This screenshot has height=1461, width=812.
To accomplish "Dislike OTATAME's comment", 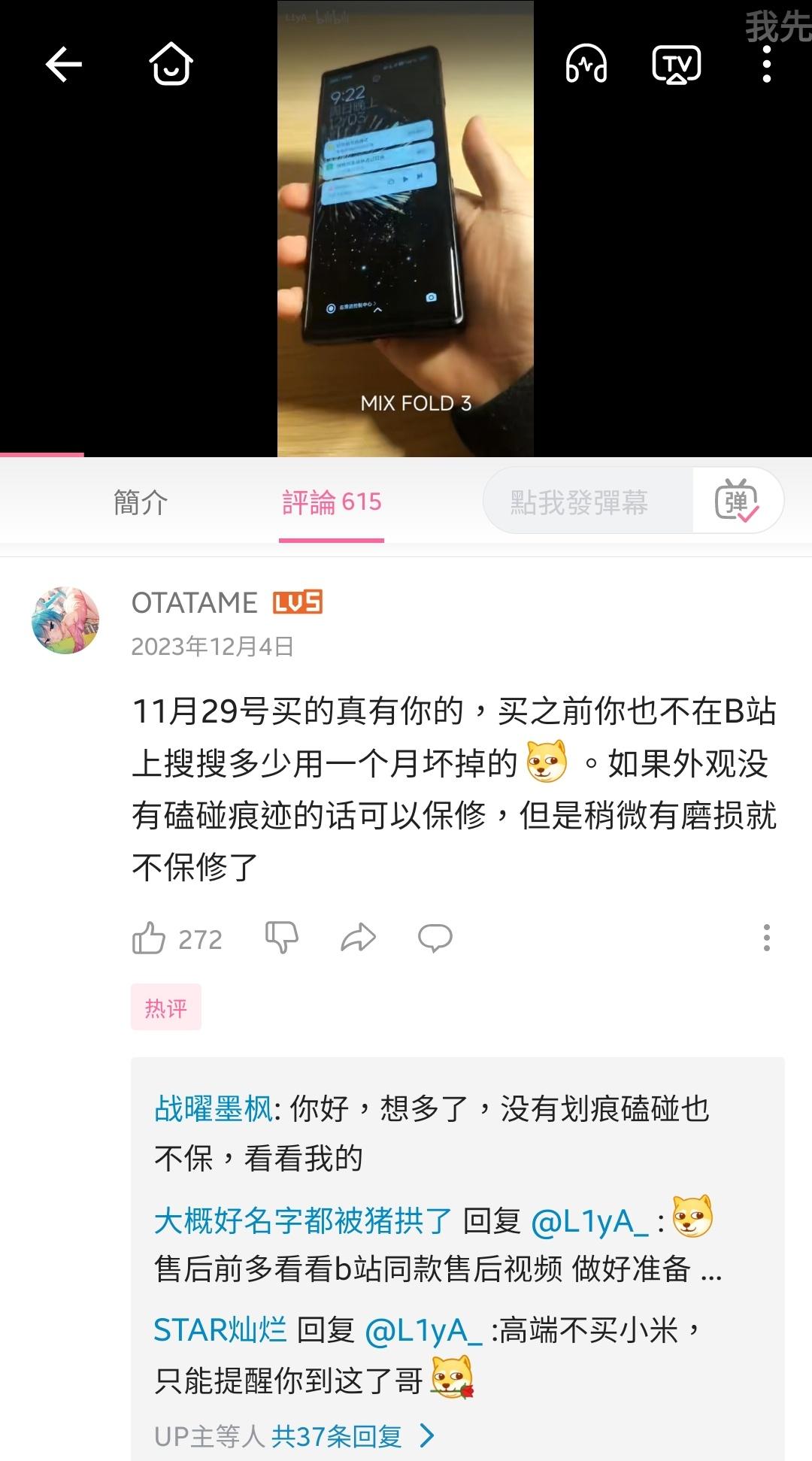I will pos(282,938).
